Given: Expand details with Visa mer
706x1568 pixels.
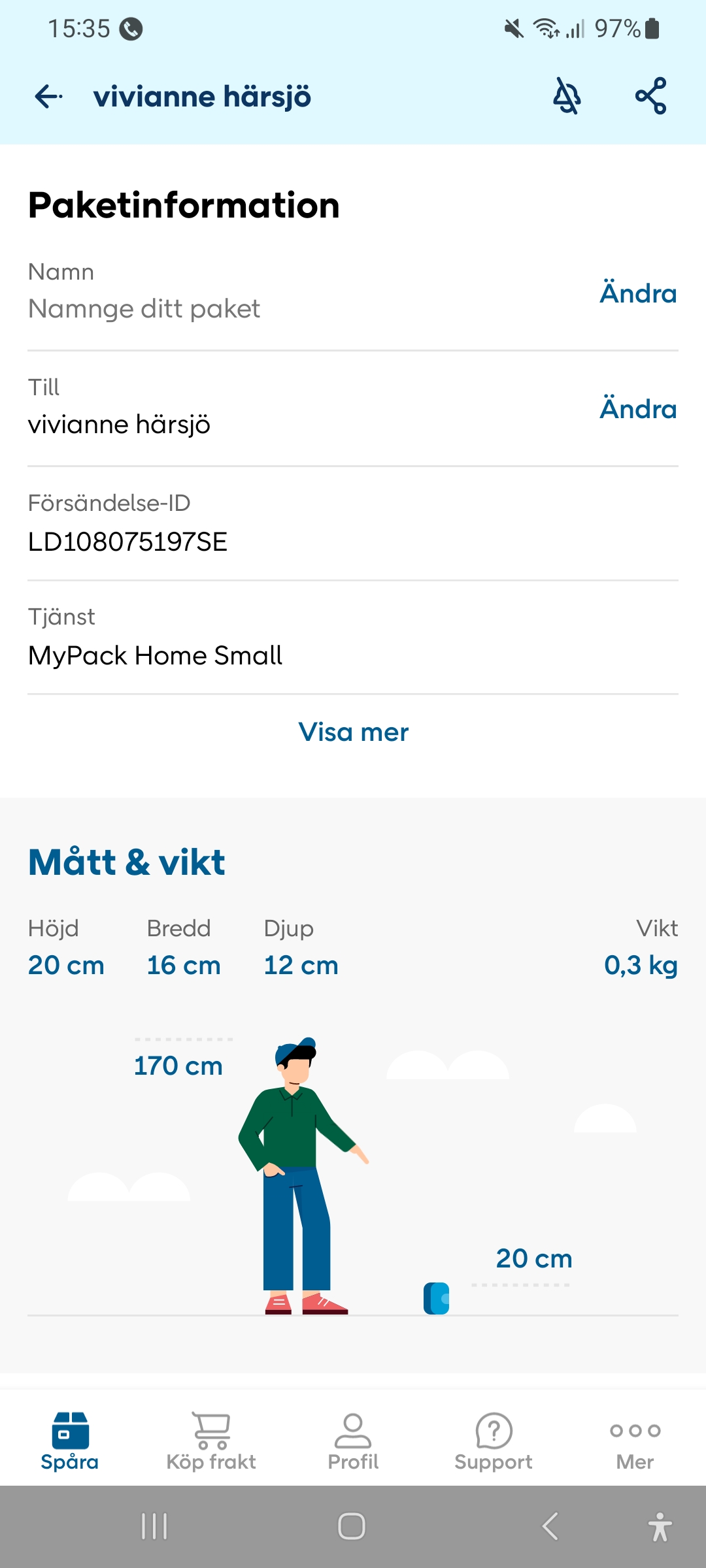Looking at the screenshot, I should tap(353, 732).
